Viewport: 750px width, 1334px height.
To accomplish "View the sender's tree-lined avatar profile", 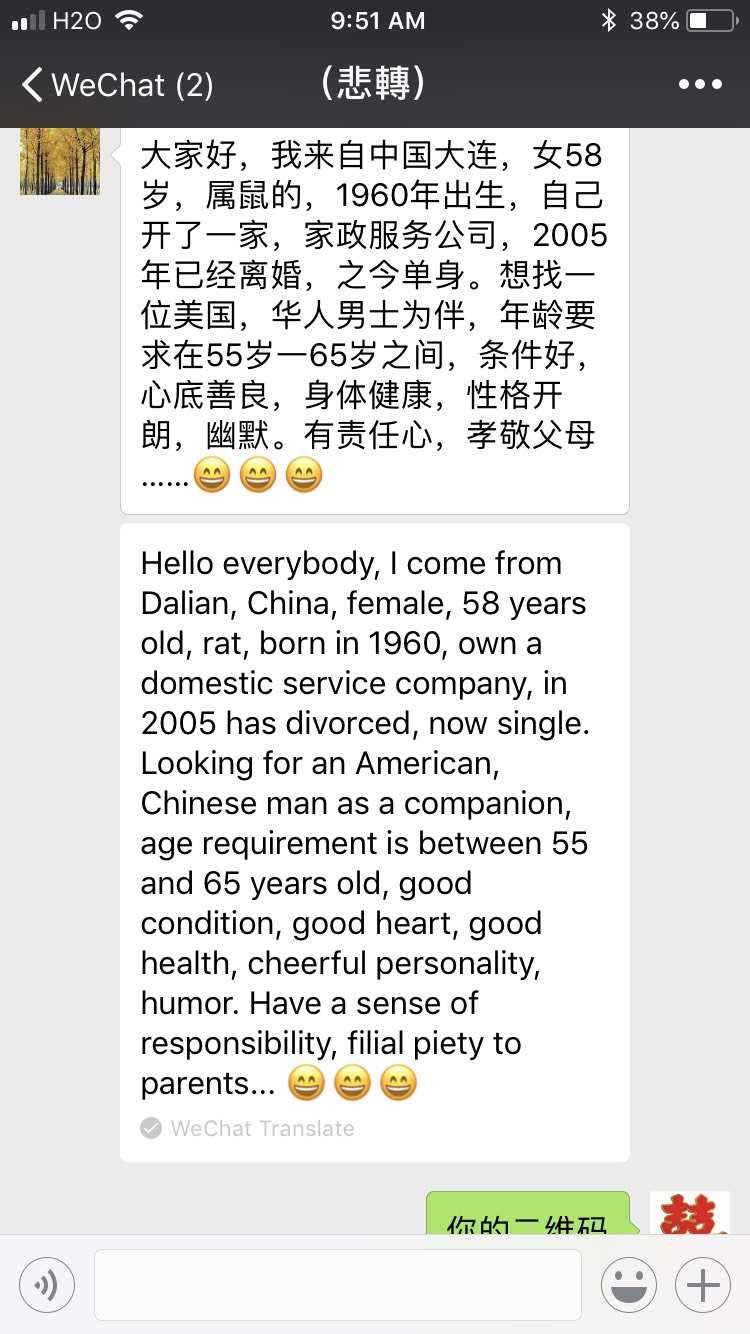I will pyautogui.click(x=60, y=160).
